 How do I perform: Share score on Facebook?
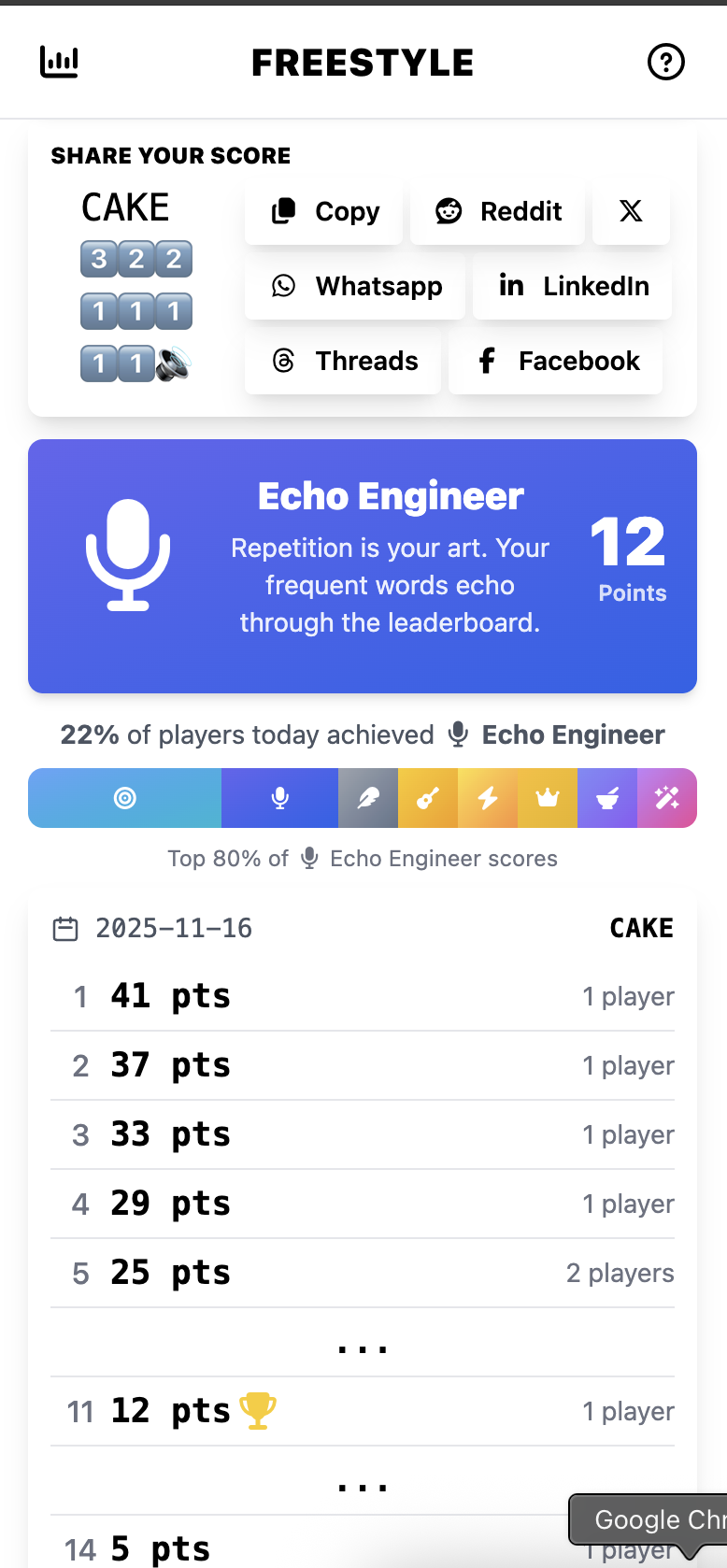556,361
